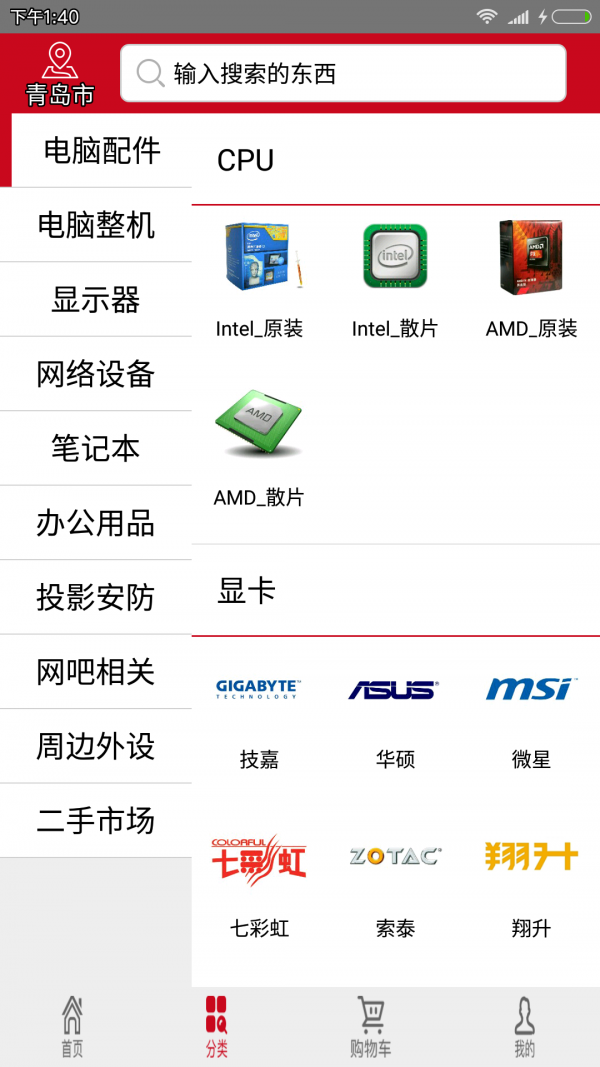The height and width of the screenshot is (1067, 600).
Task: Select the 投影安防 category
Action: pos(96,597)
